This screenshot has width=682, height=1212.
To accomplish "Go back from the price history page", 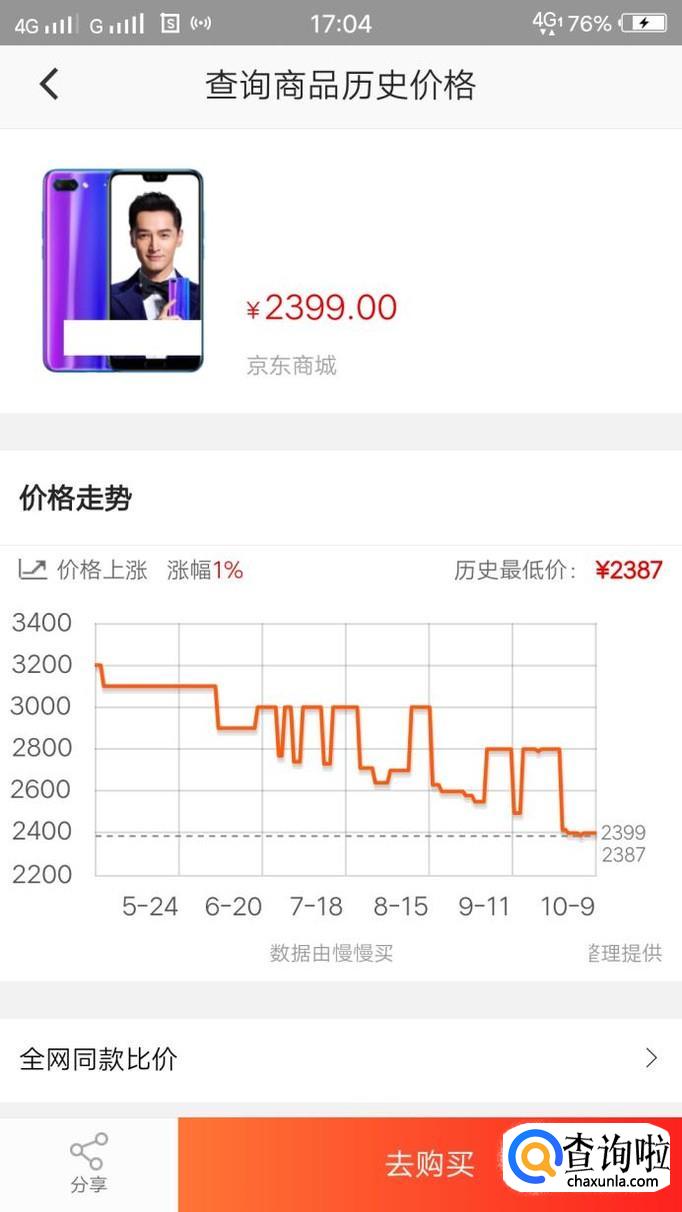I will [x=49, y=84].
